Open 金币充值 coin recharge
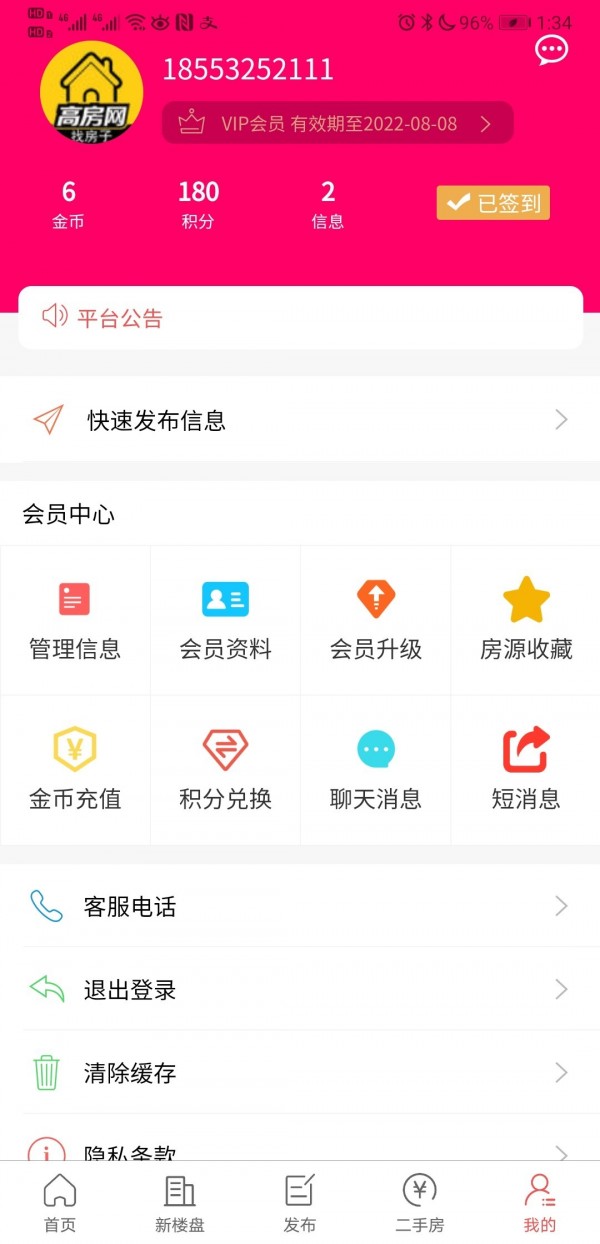The width and height of the screenshot is (600, 1244). [x=75, y=770]
